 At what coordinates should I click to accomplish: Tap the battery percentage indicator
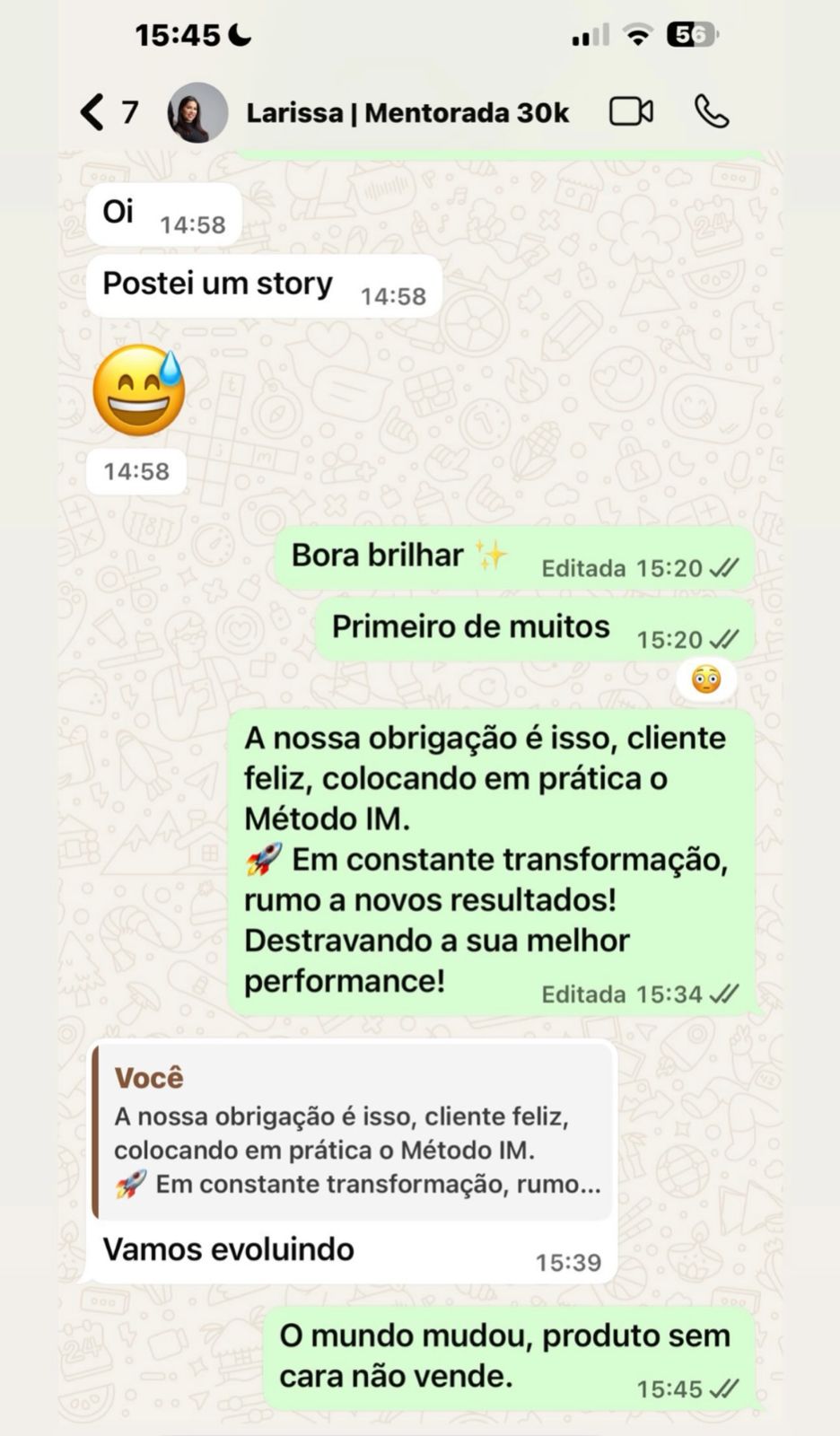pyautogui.click(x=687, y=34)
